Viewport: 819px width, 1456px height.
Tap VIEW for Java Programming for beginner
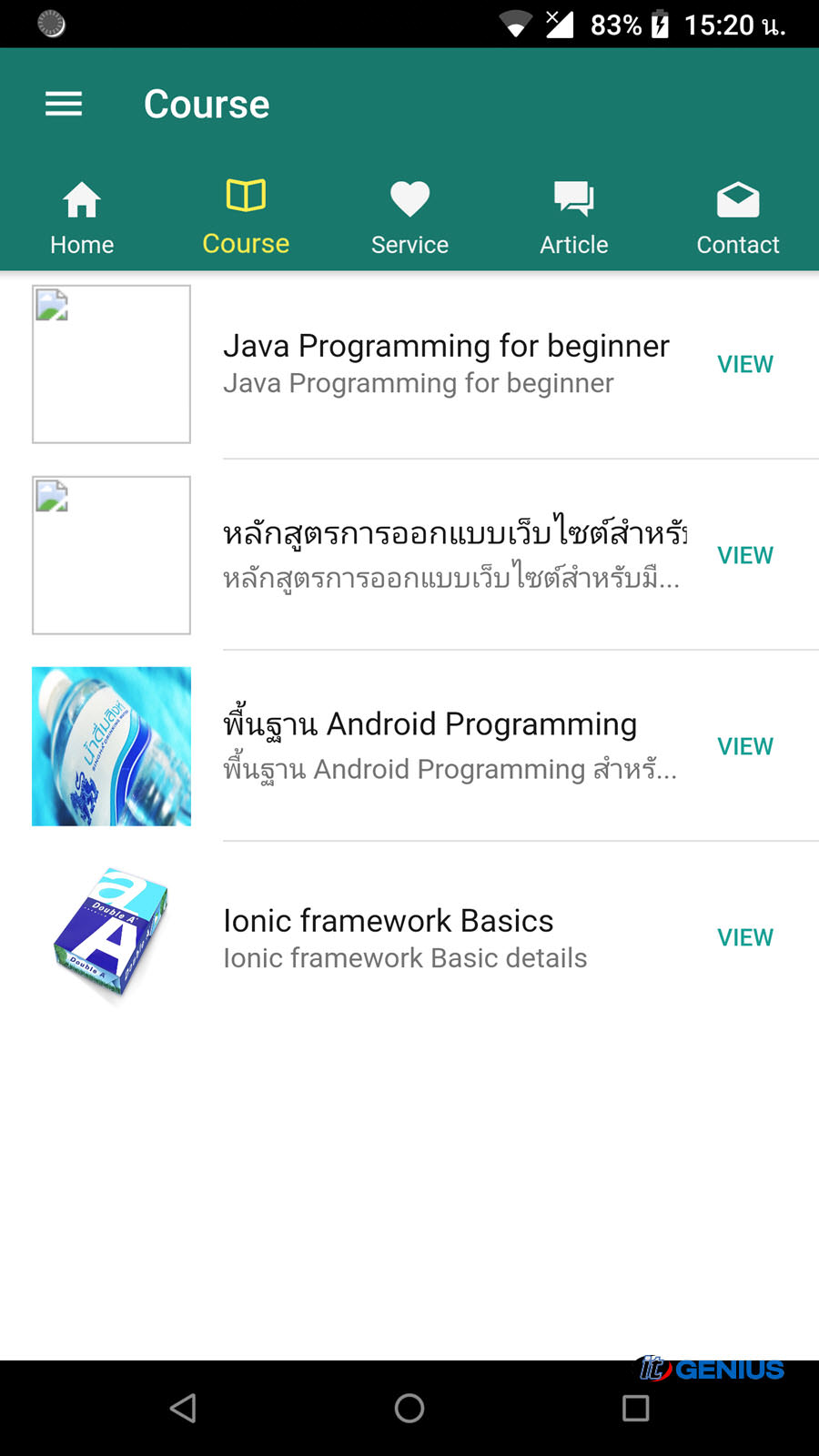pos(745,364)
